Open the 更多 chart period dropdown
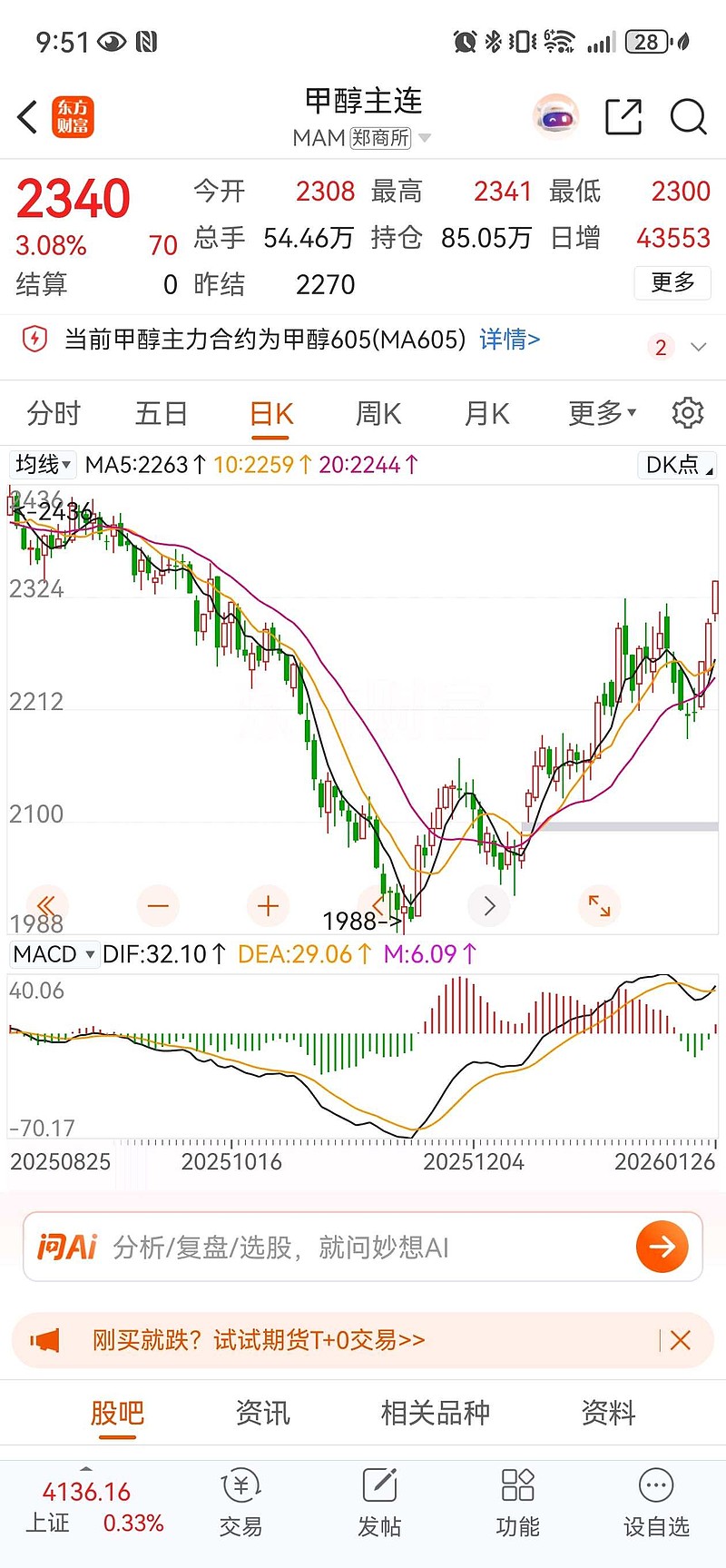This screenshot has height=1568, width=726. point(601,414)
